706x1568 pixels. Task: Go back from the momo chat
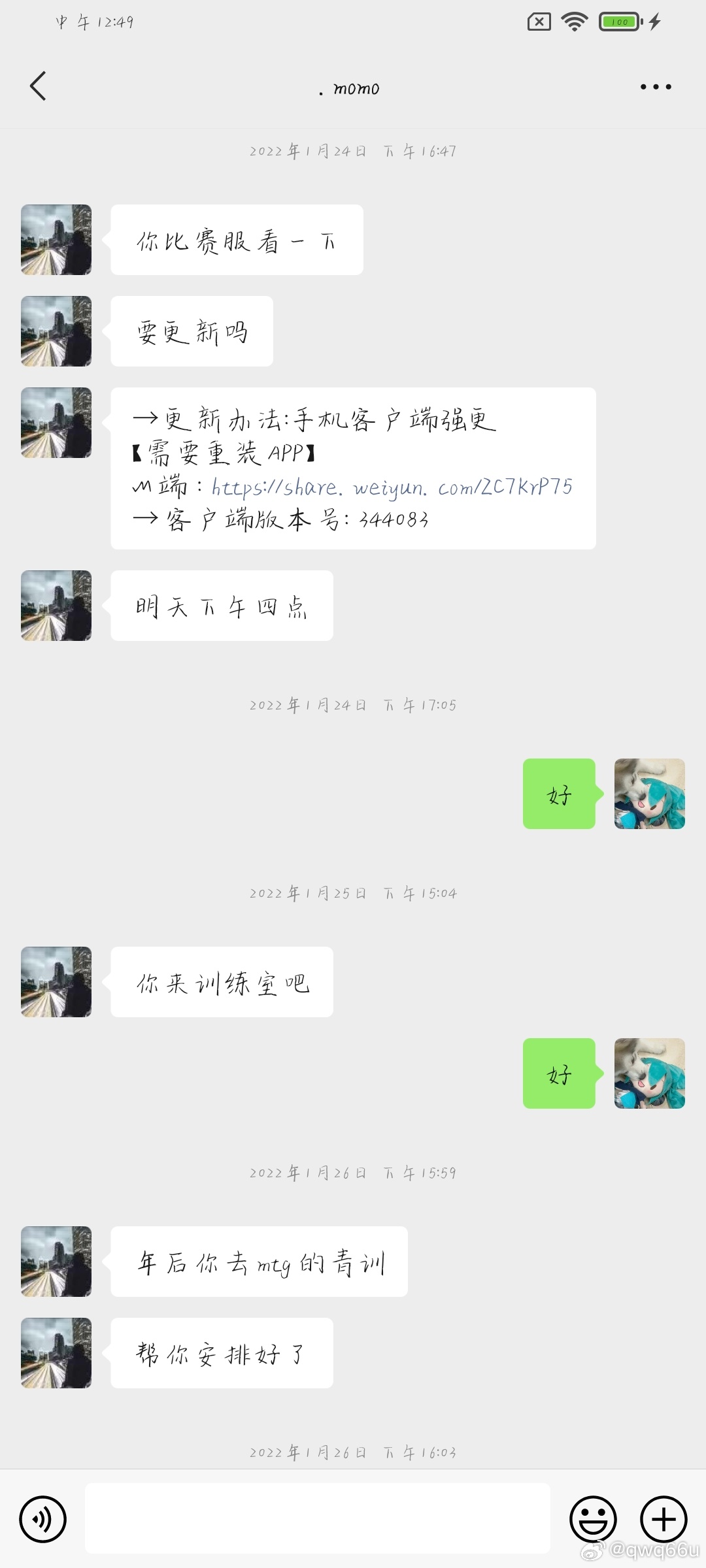(x=38, y=86)
